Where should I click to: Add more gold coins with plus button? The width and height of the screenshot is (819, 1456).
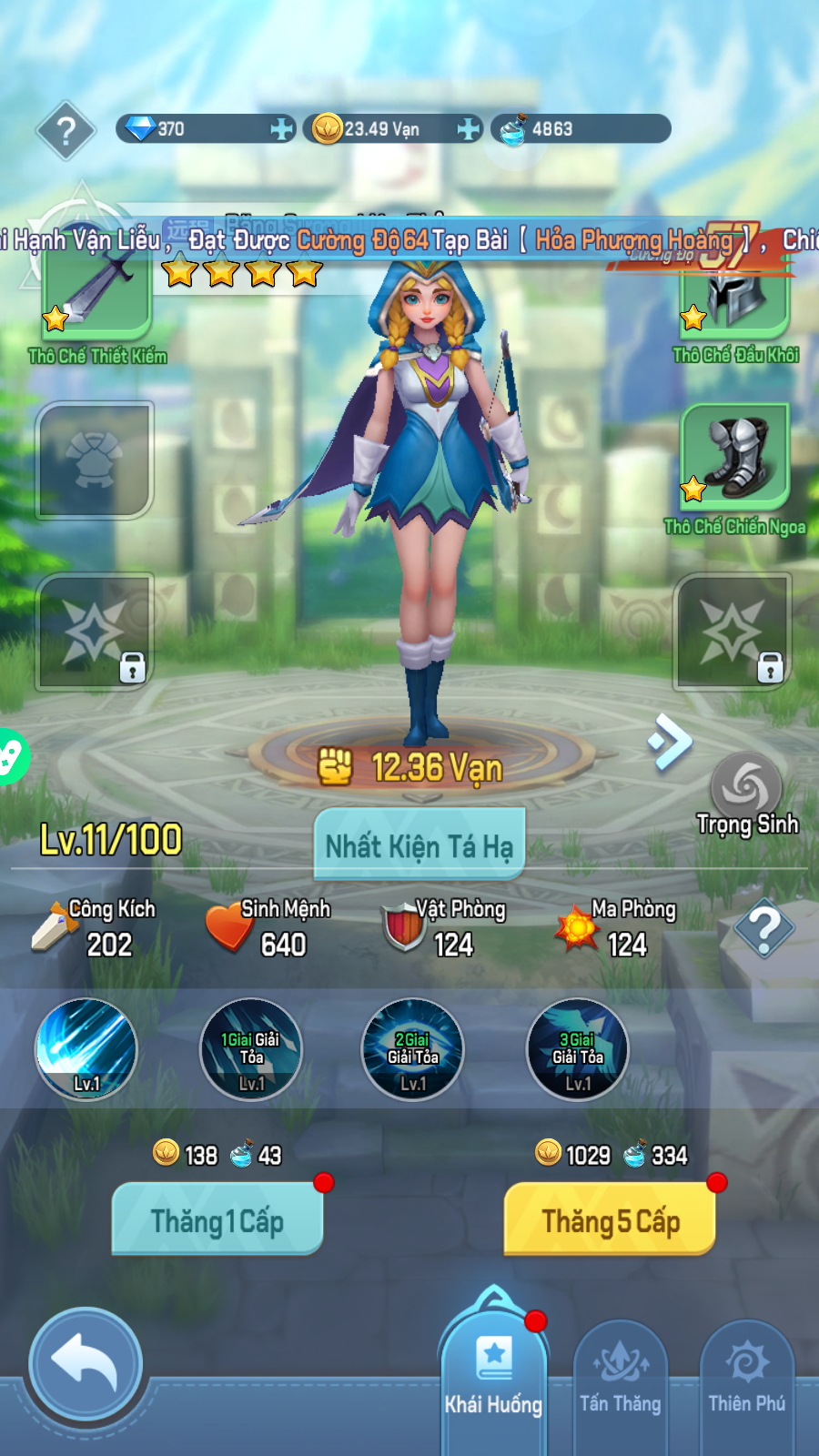pos(469,129)
